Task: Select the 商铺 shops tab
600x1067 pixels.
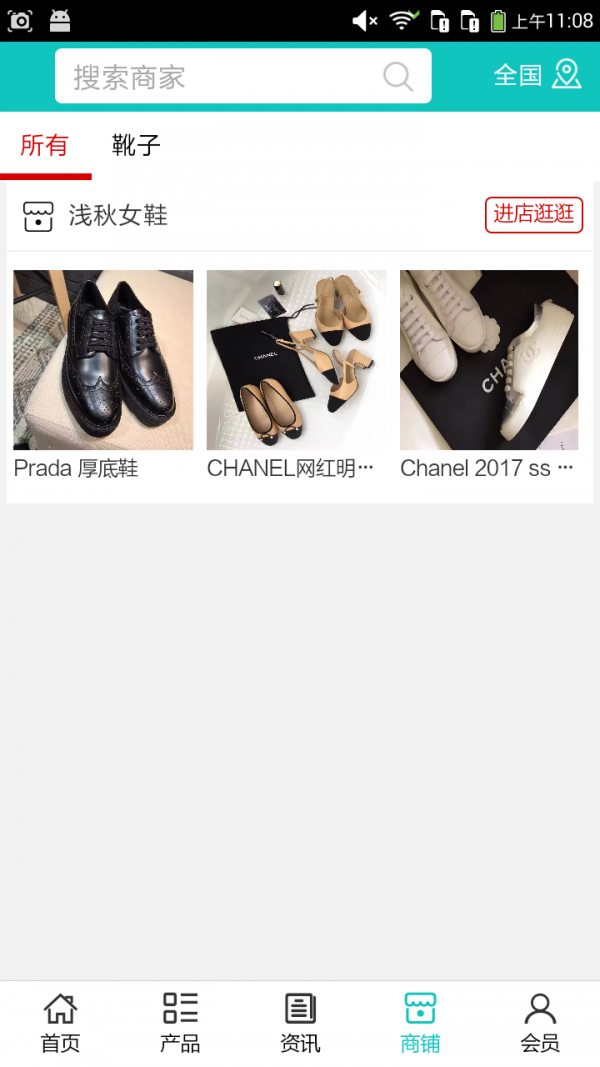Action: [x=420, y=1023]
